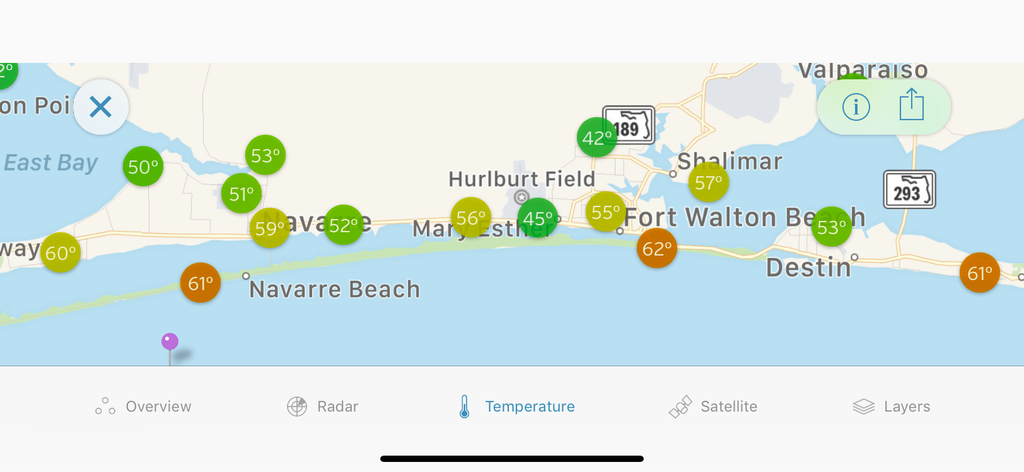Tap the 62° marker near Fort Walton Beach
The height and width of the screenshot is (472, 1024).
click(657, 248)
